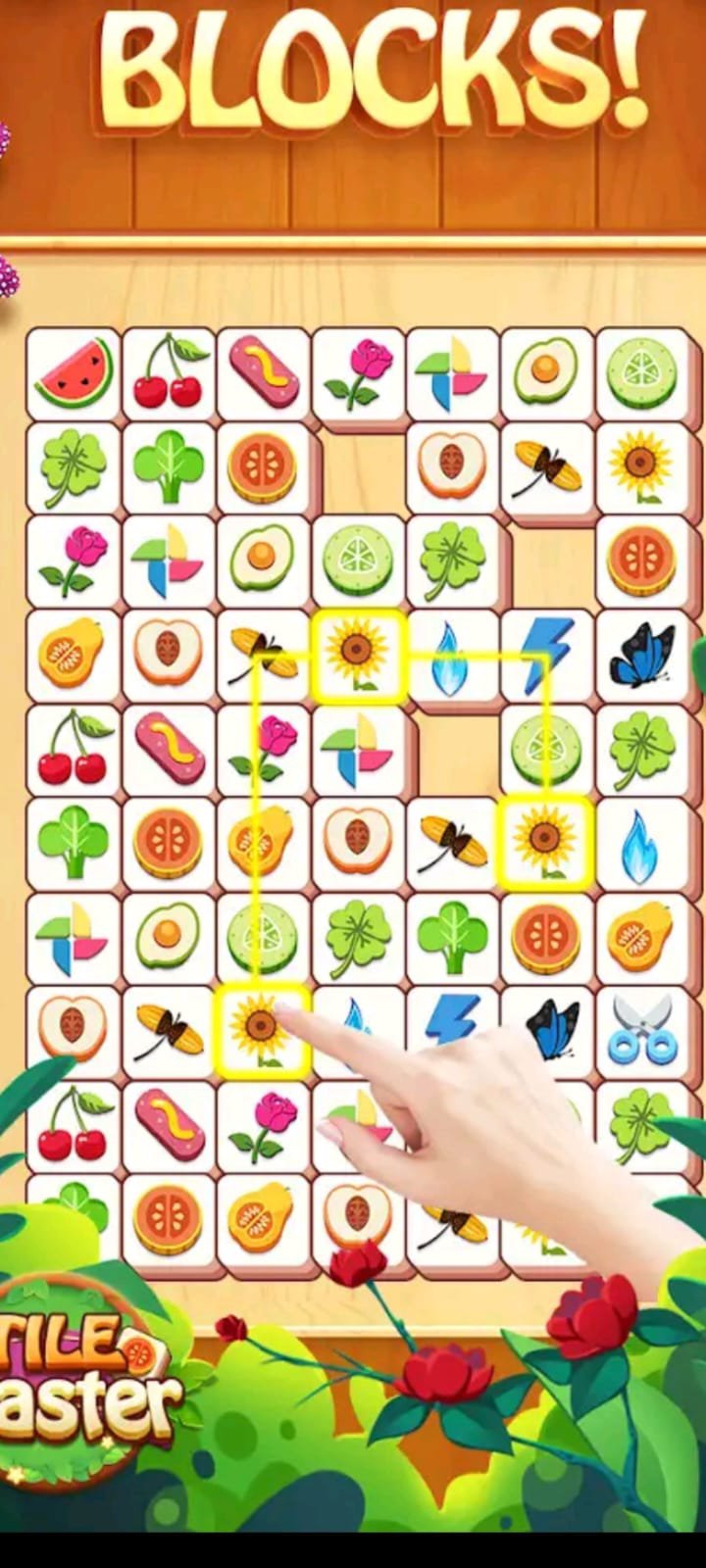Select a cherries tile on the left side
This screenshot has width=706, height=1568.
(x=74, y=748)
